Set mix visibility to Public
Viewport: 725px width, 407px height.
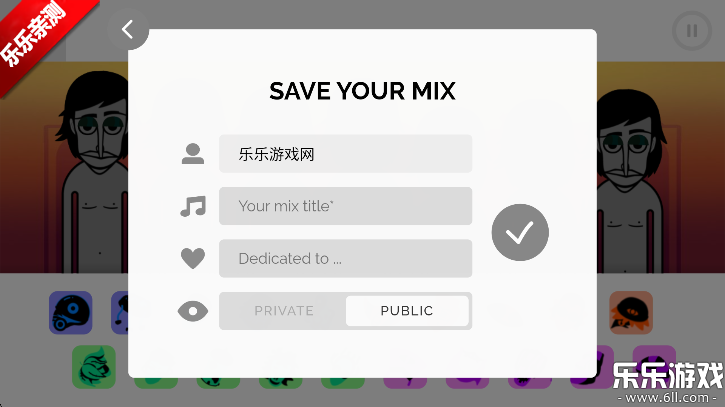[x=407, y=311]
